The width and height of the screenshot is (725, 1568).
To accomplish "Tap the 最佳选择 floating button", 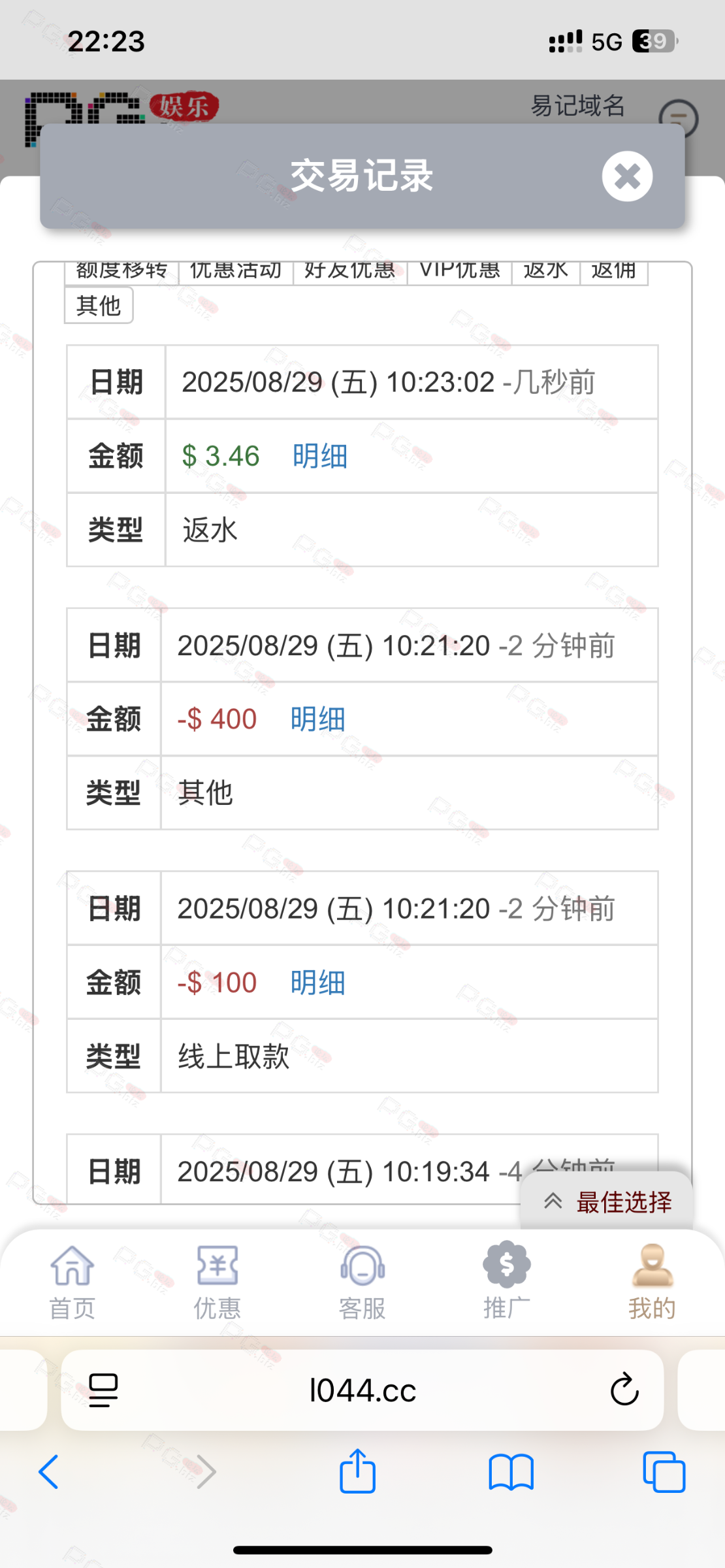I will [x=607, y=1201].
